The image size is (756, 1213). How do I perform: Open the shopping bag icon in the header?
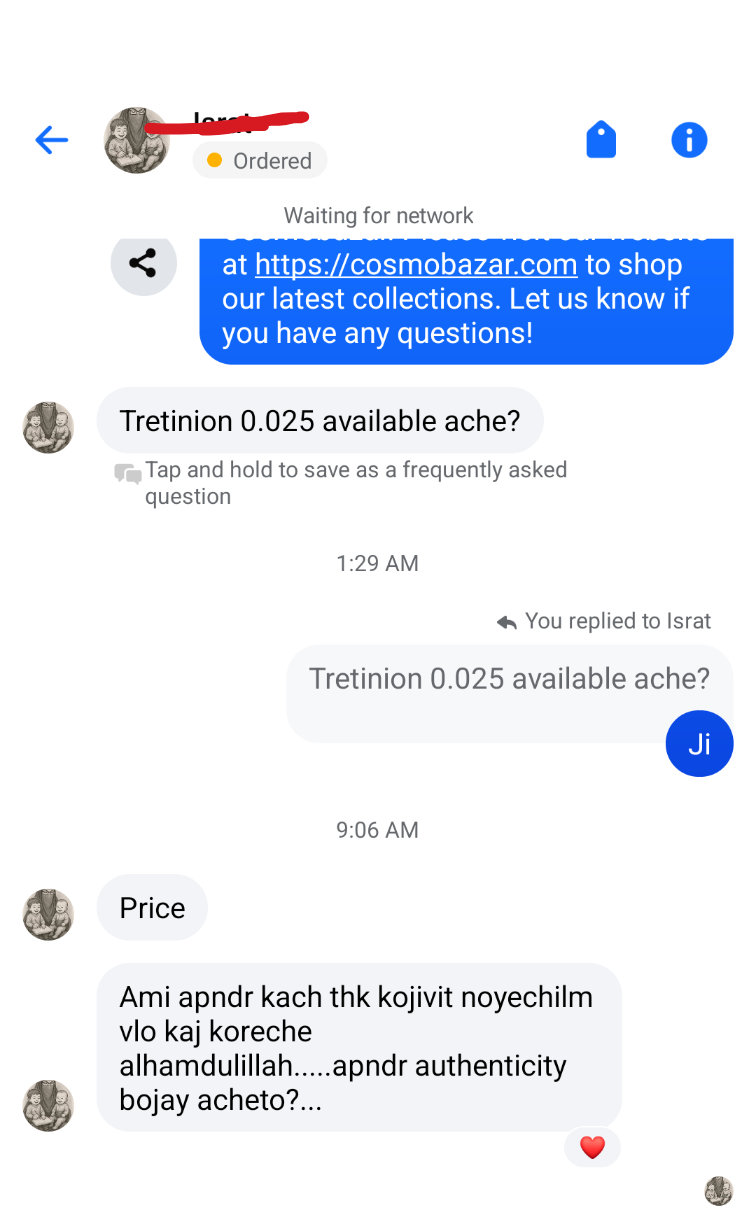[601, 140]
